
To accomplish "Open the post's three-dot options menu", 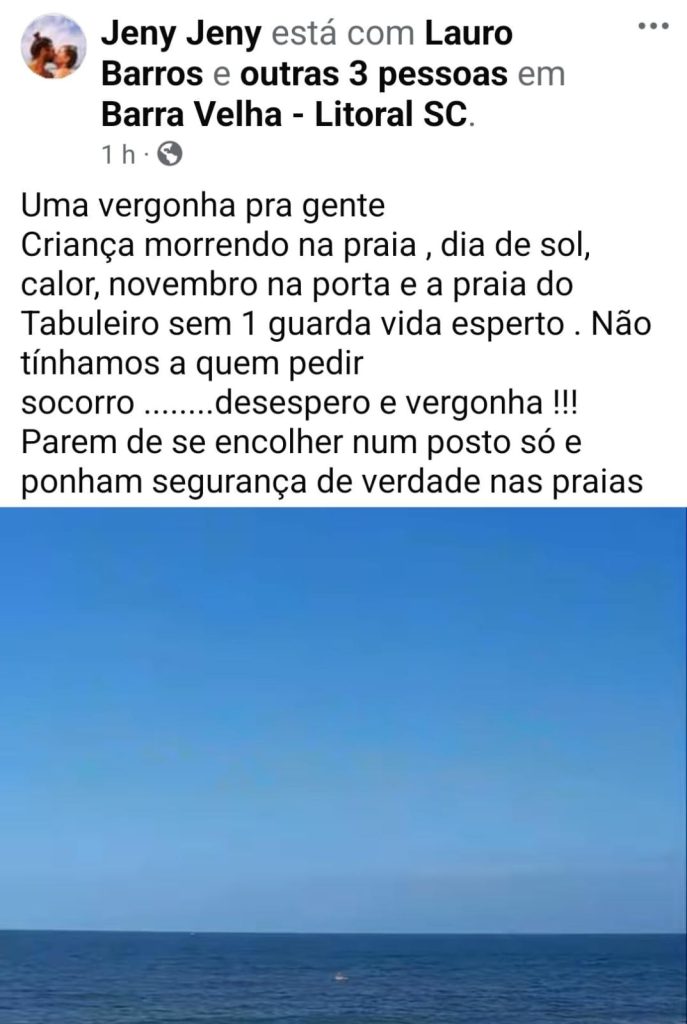I will (653, 24).
